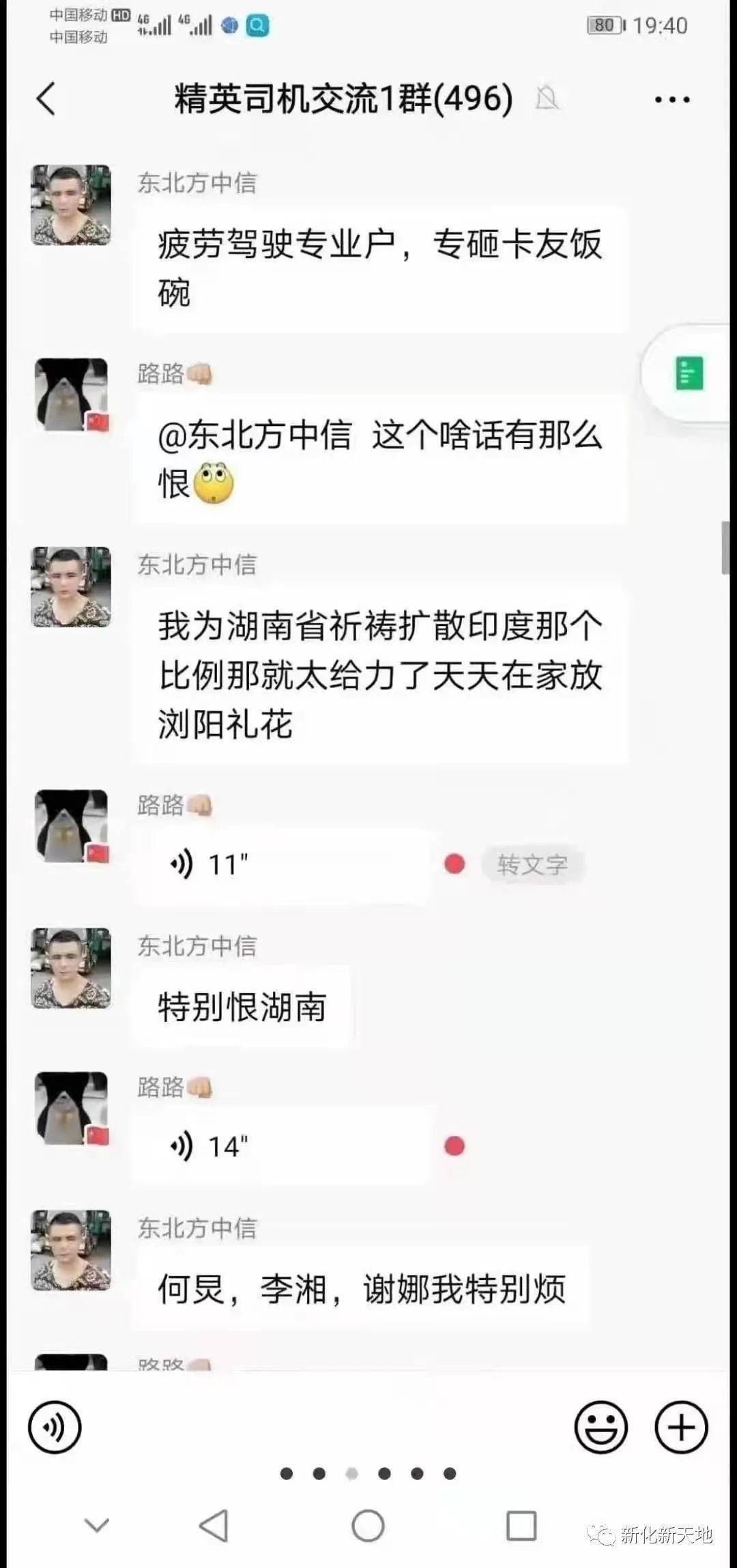
Task: Open the avatar beside the message '特别恨湖南'
Action: tap(71, 968)
